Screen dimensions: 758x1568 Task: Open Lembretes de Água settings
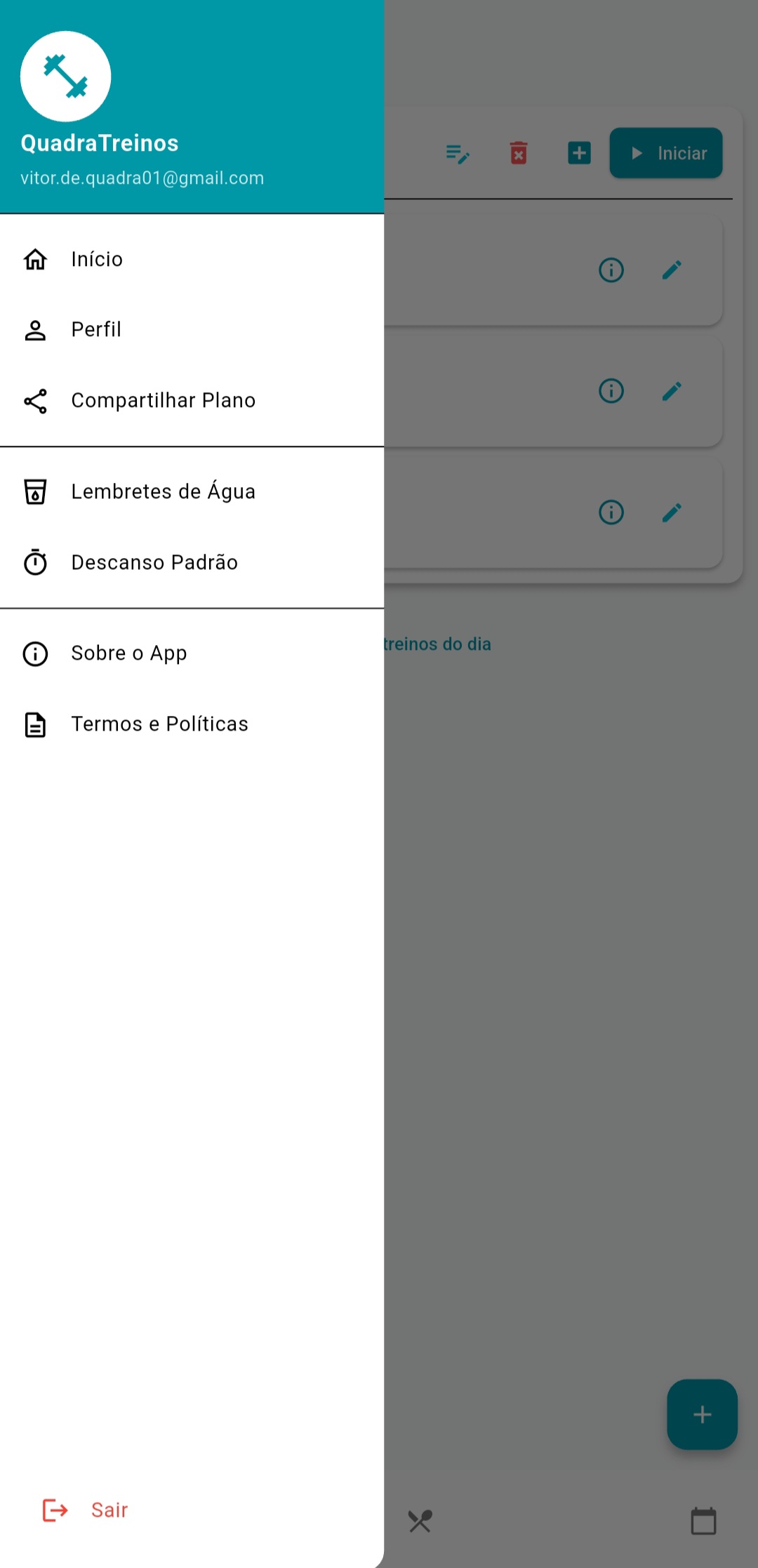pos(163,492)
